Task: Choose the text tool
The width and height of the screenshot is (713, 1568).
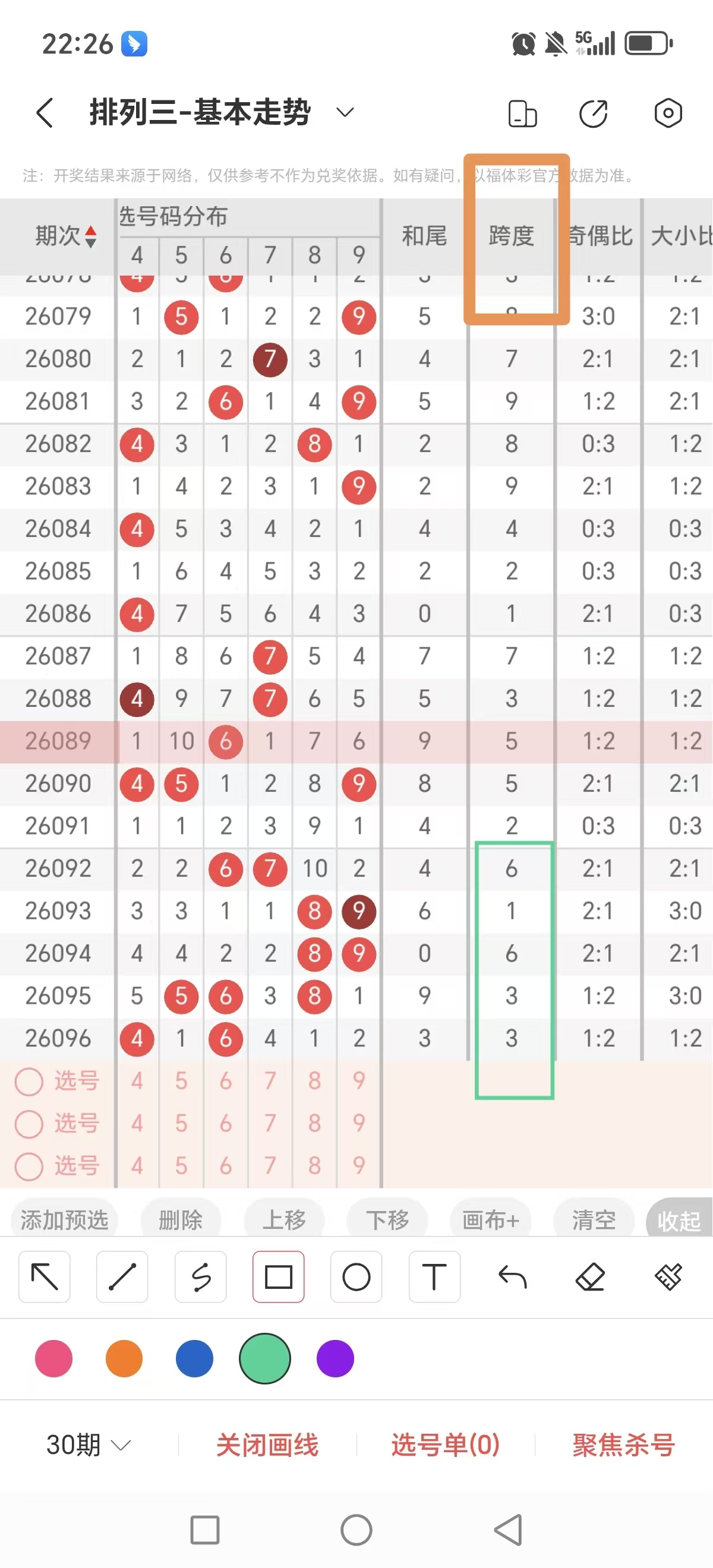Action: (x=434, y=1276)
